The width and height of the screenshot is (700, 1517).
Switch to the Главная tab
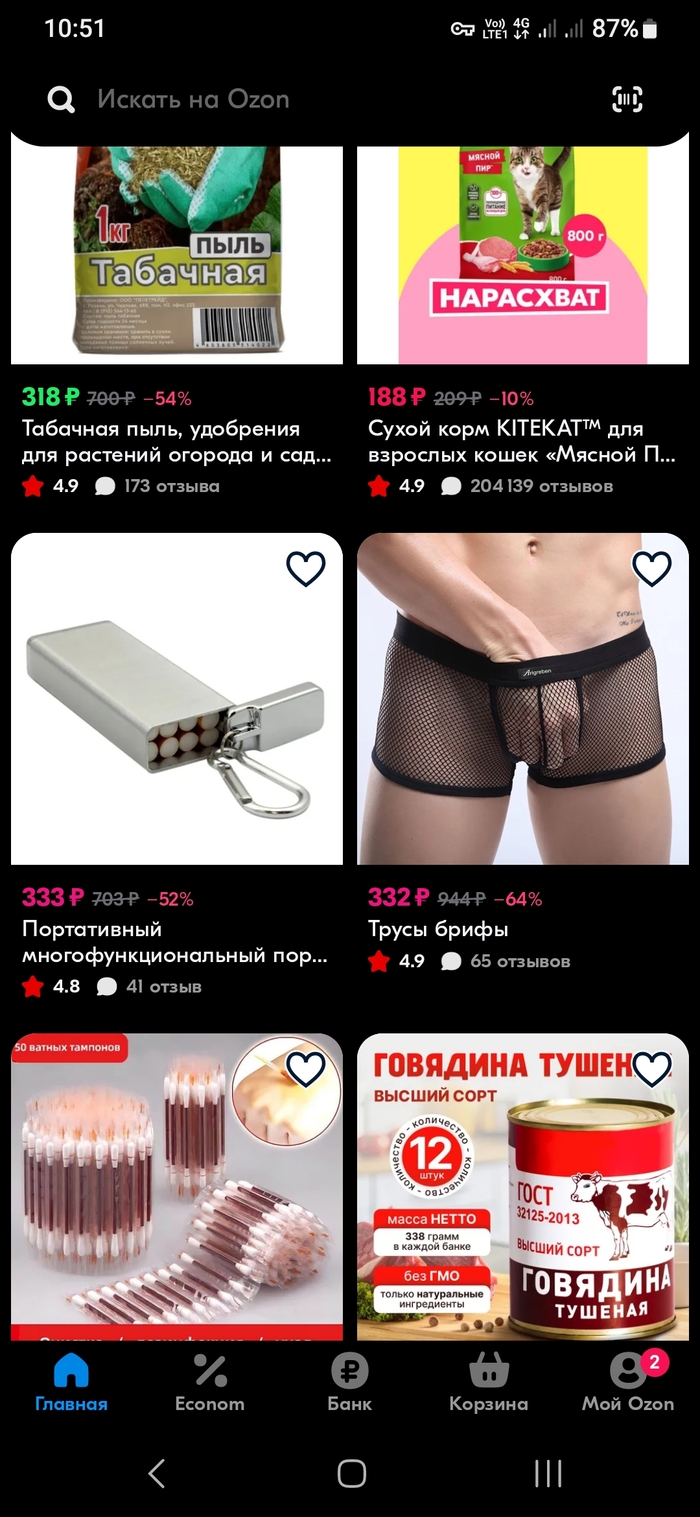(x=71, y=1382)
